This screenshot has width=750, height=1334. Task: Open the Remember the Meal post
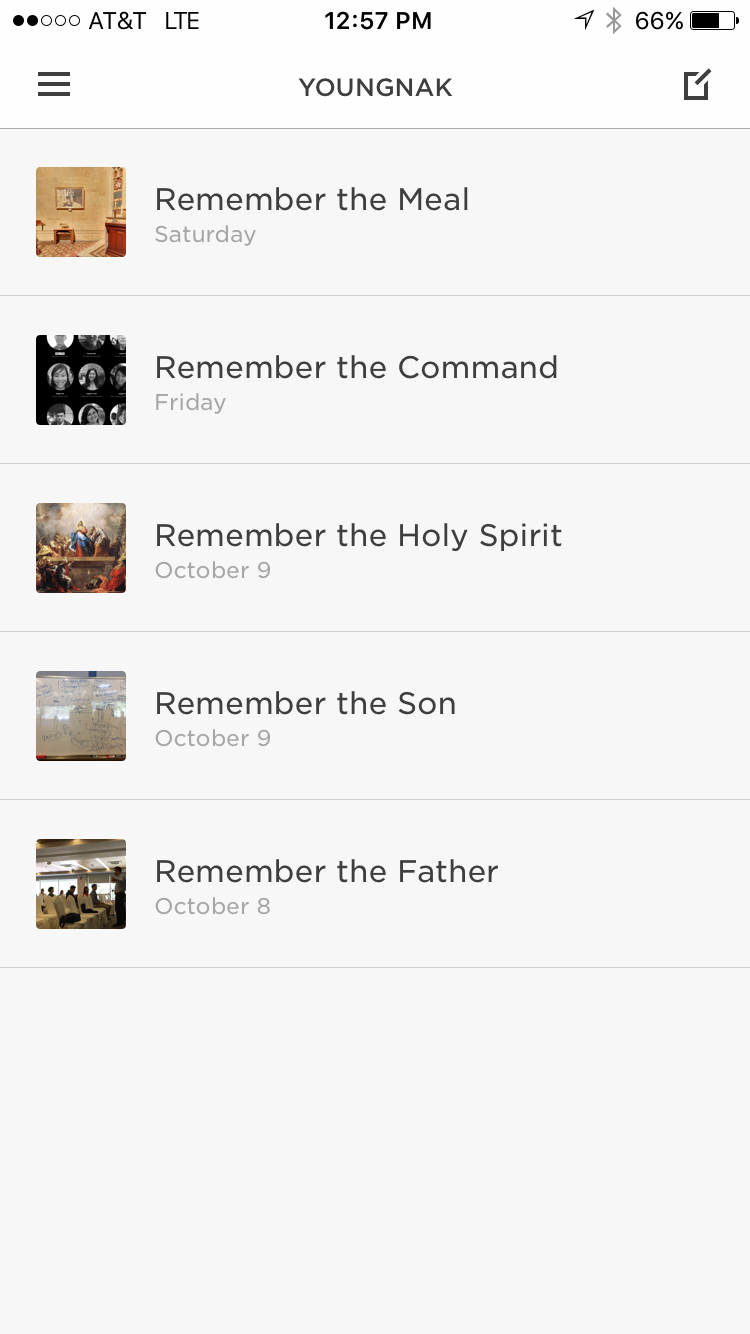point(375,212)
